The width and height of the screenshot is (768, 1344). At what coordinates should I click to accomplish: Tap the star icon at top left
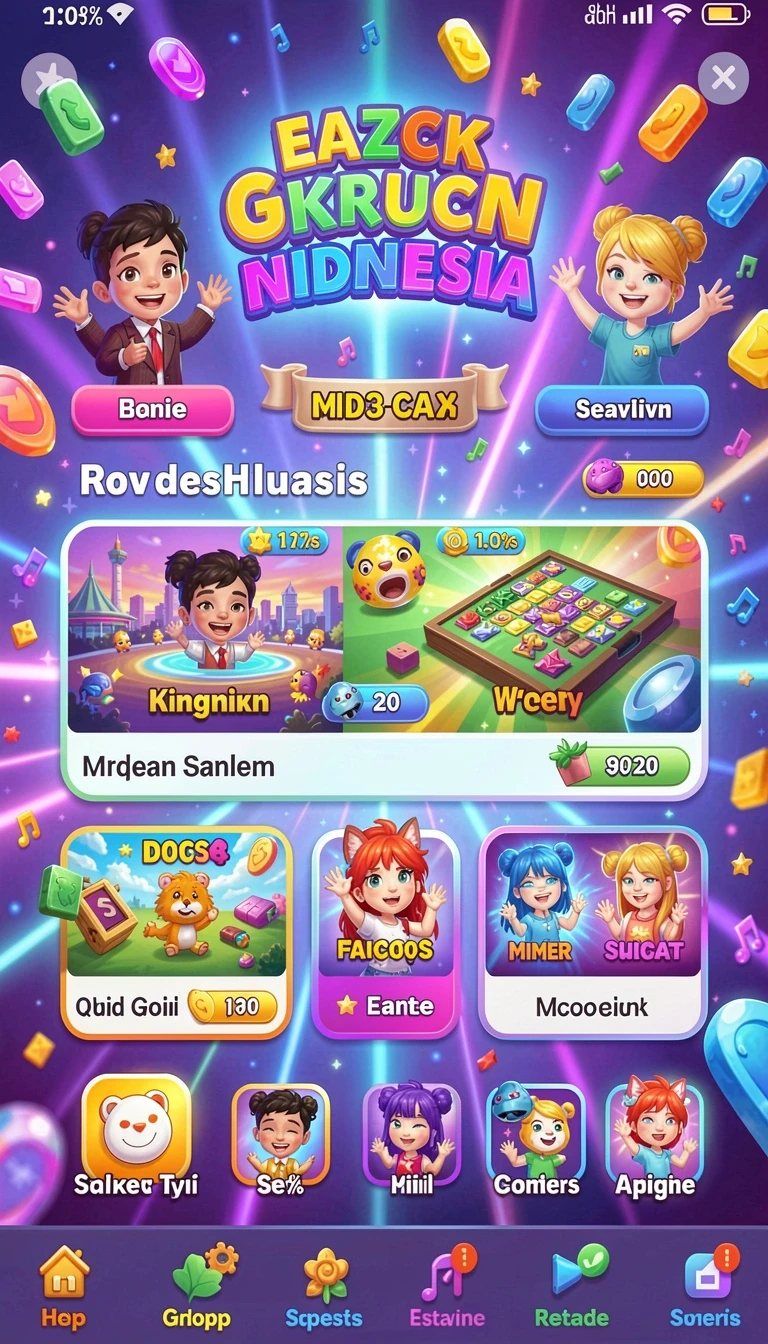(47, 79)
